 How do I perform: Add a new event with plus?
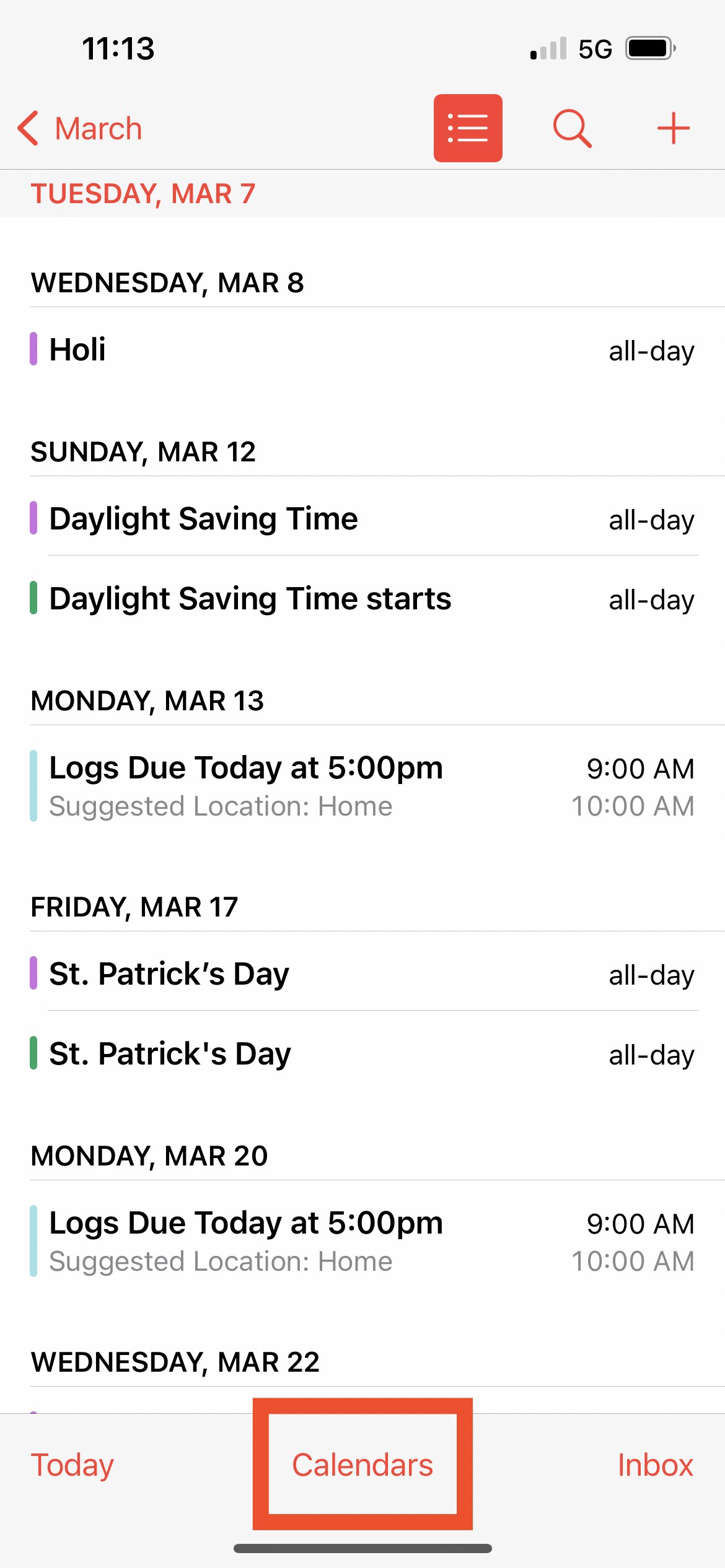coord(674,129)
